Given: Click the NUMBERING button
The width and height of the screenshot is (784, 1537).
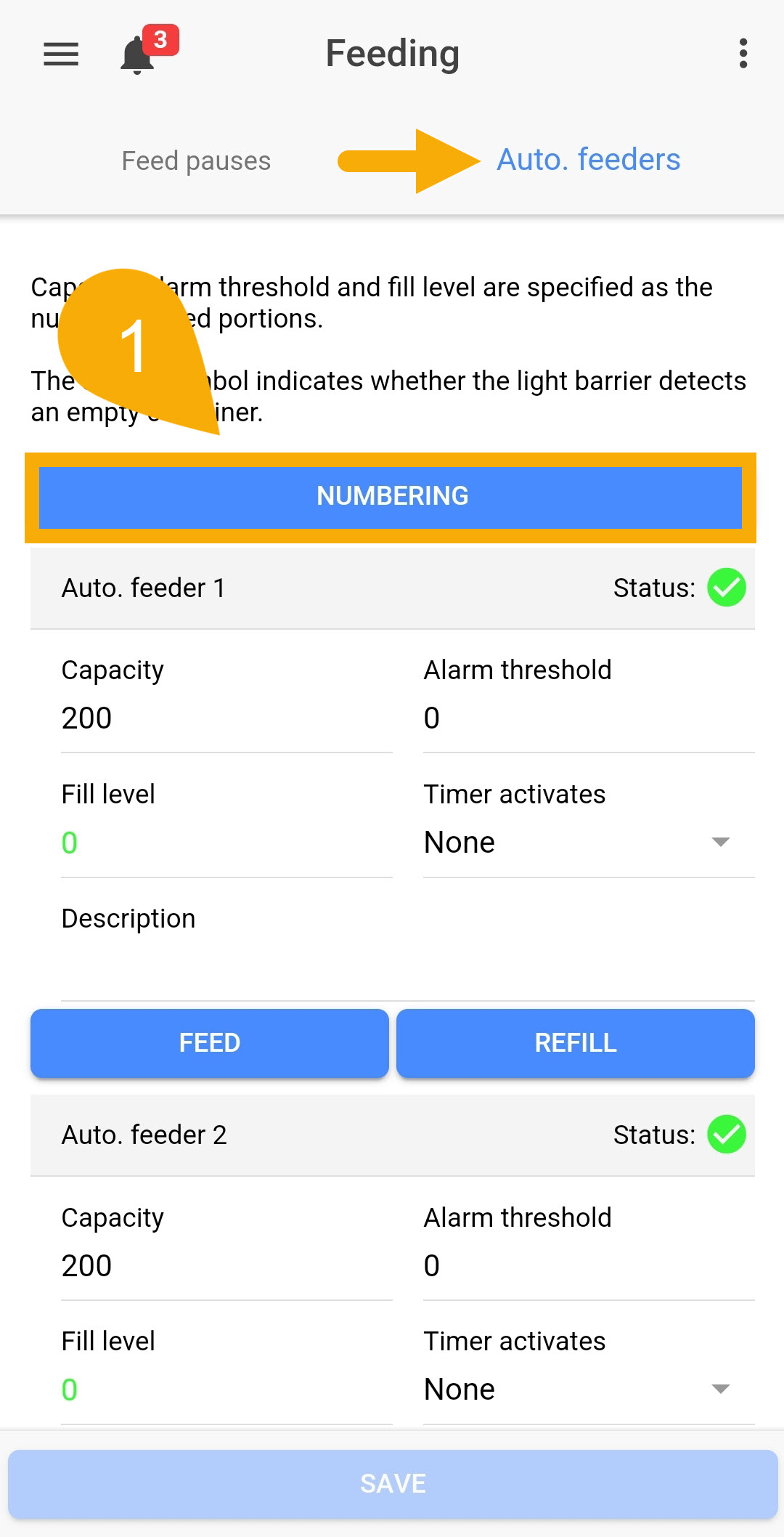Looking at the screenshot, I should point(392,495).
